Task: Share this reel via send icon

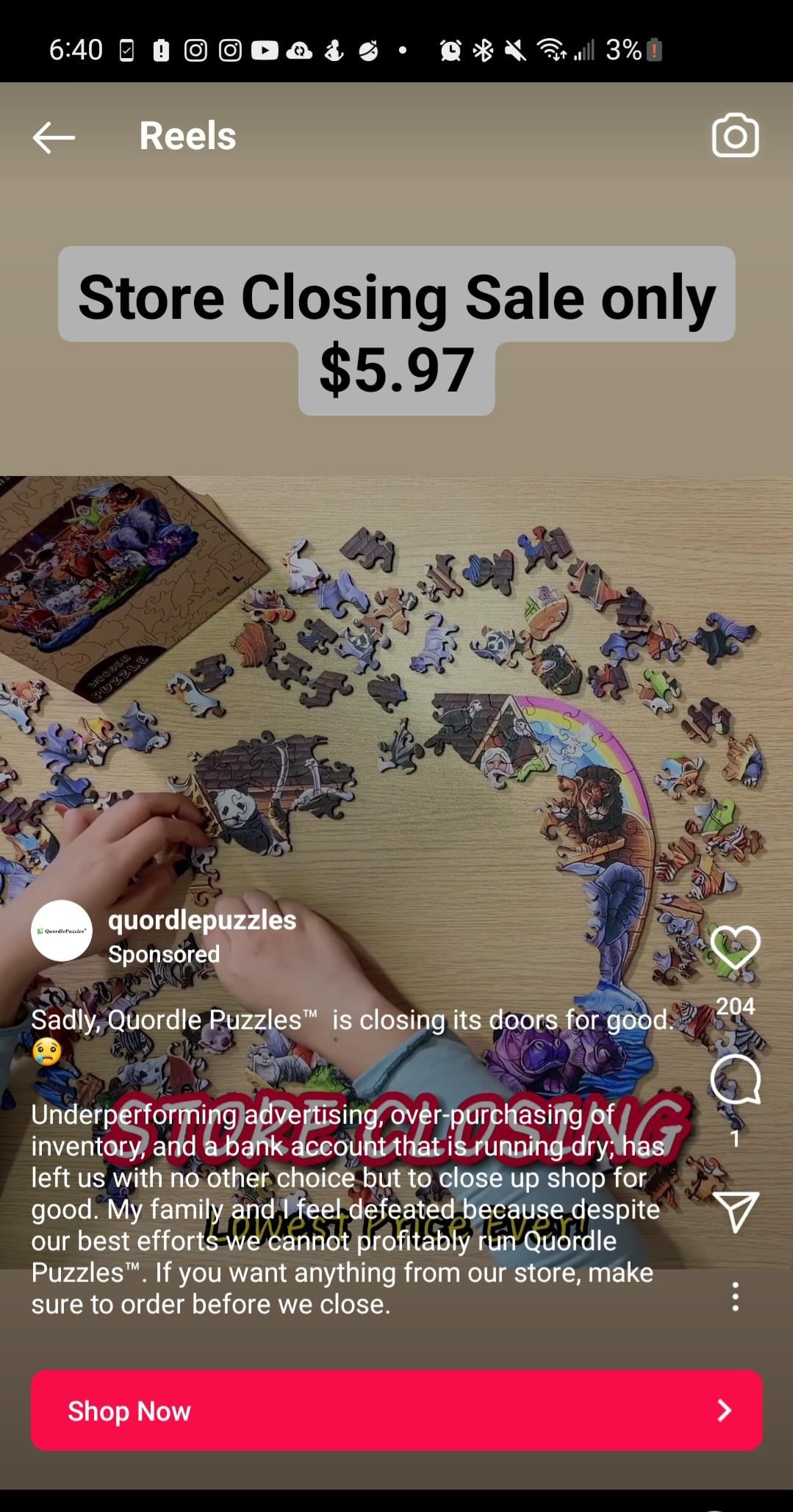Action: coord(735,1212)
